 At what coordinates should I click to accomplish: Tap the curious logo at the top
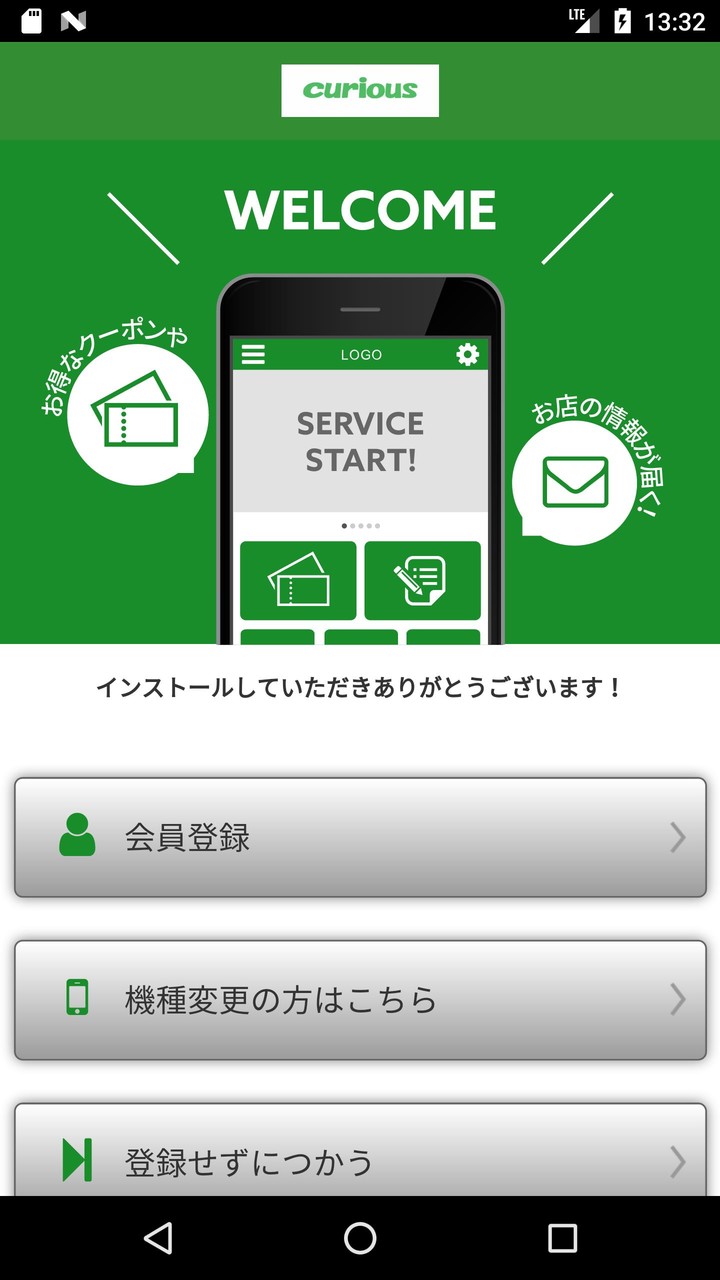360,89
